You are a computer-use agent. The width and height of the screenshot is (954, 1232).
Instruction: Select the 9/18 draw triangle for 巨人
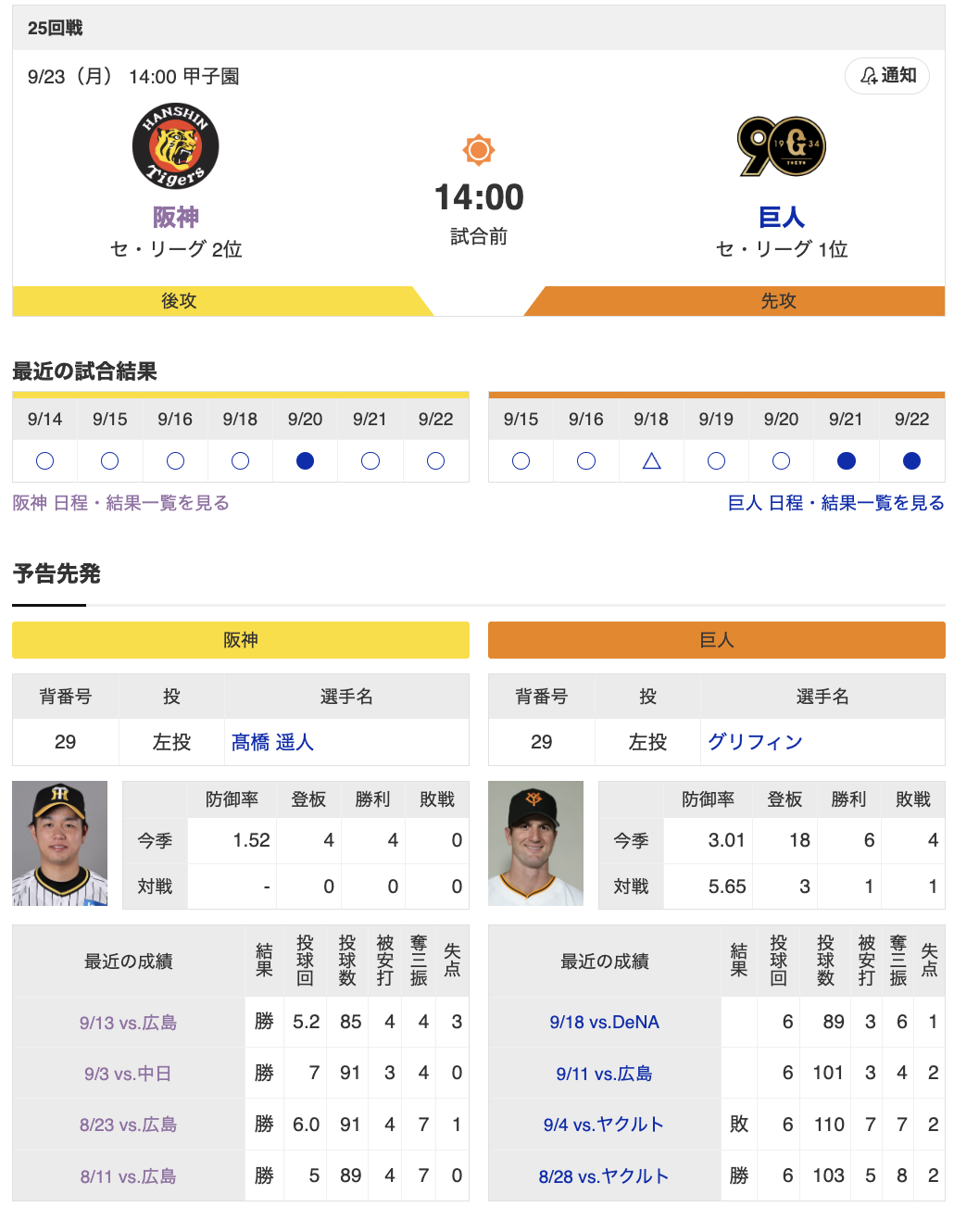pyautogui.click(x=650, y=460)
